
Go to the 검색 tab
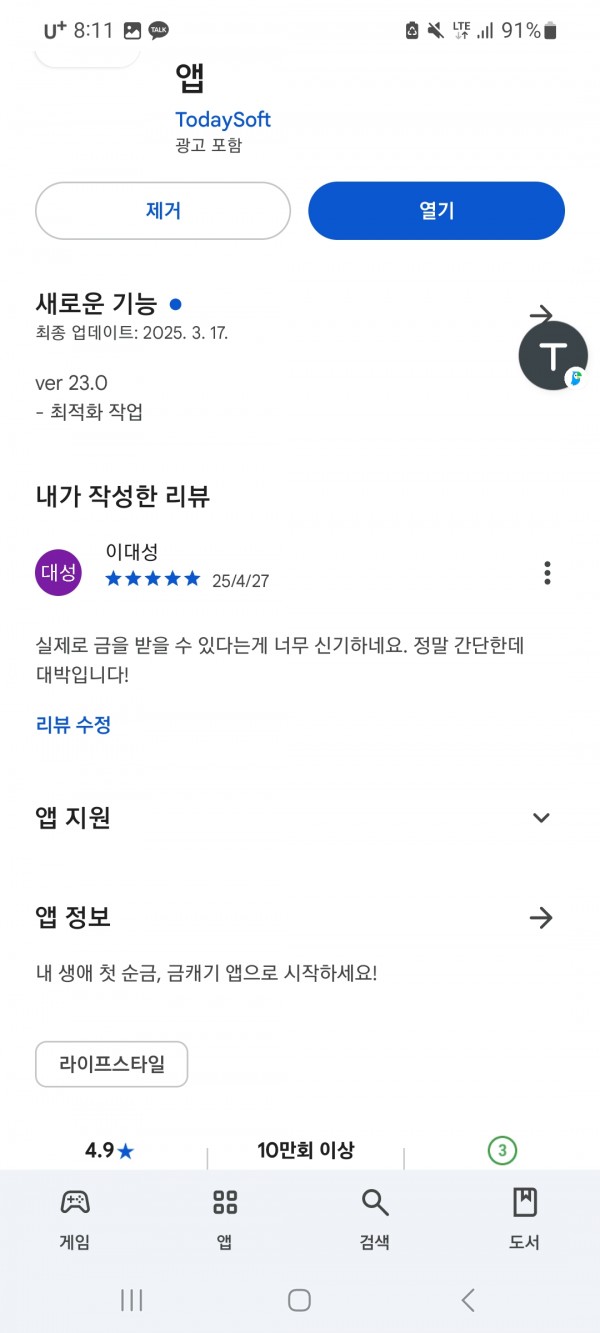click(375, 1216)
